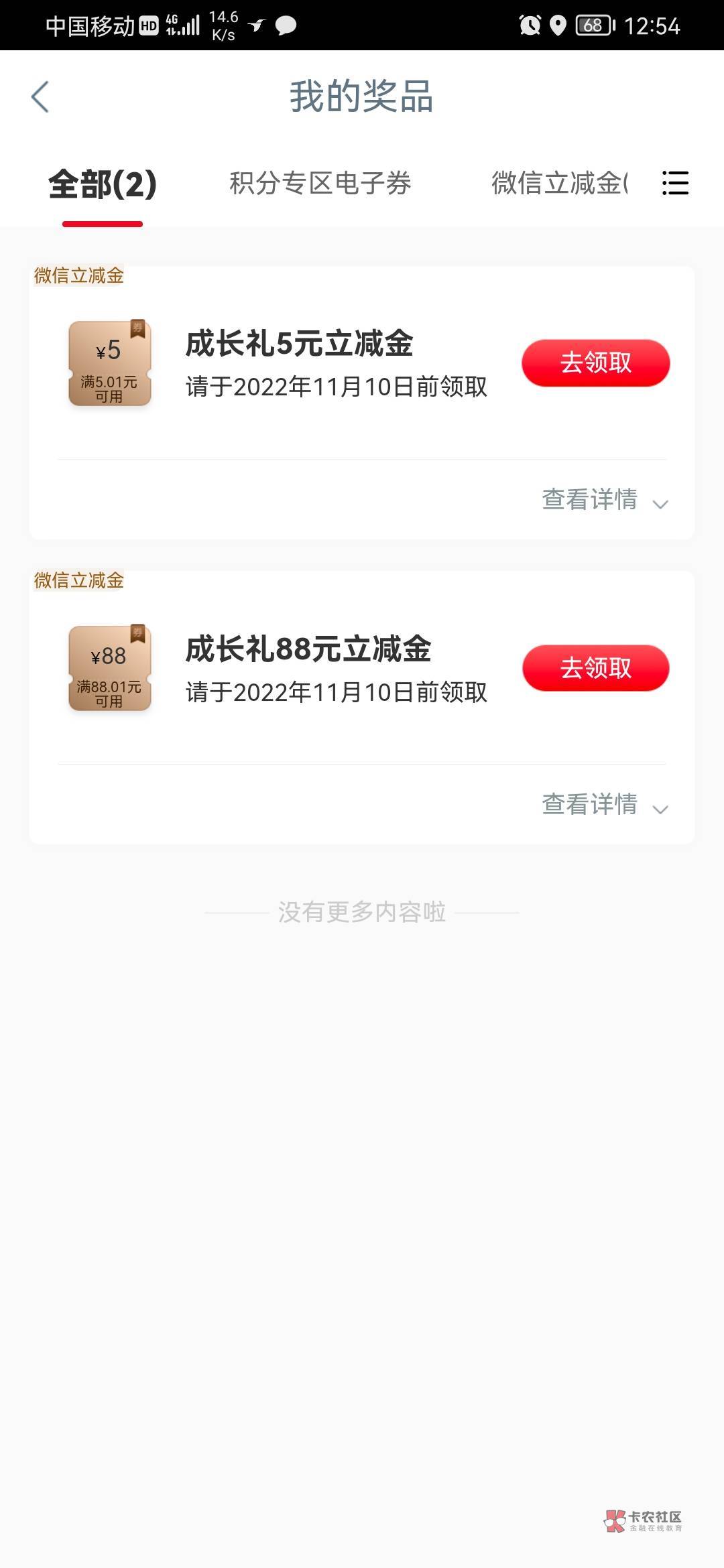The width and height of the screenshot is (724, 1568).
Task: Go back from 我的奖品 page
Action: tap(40, 97)
